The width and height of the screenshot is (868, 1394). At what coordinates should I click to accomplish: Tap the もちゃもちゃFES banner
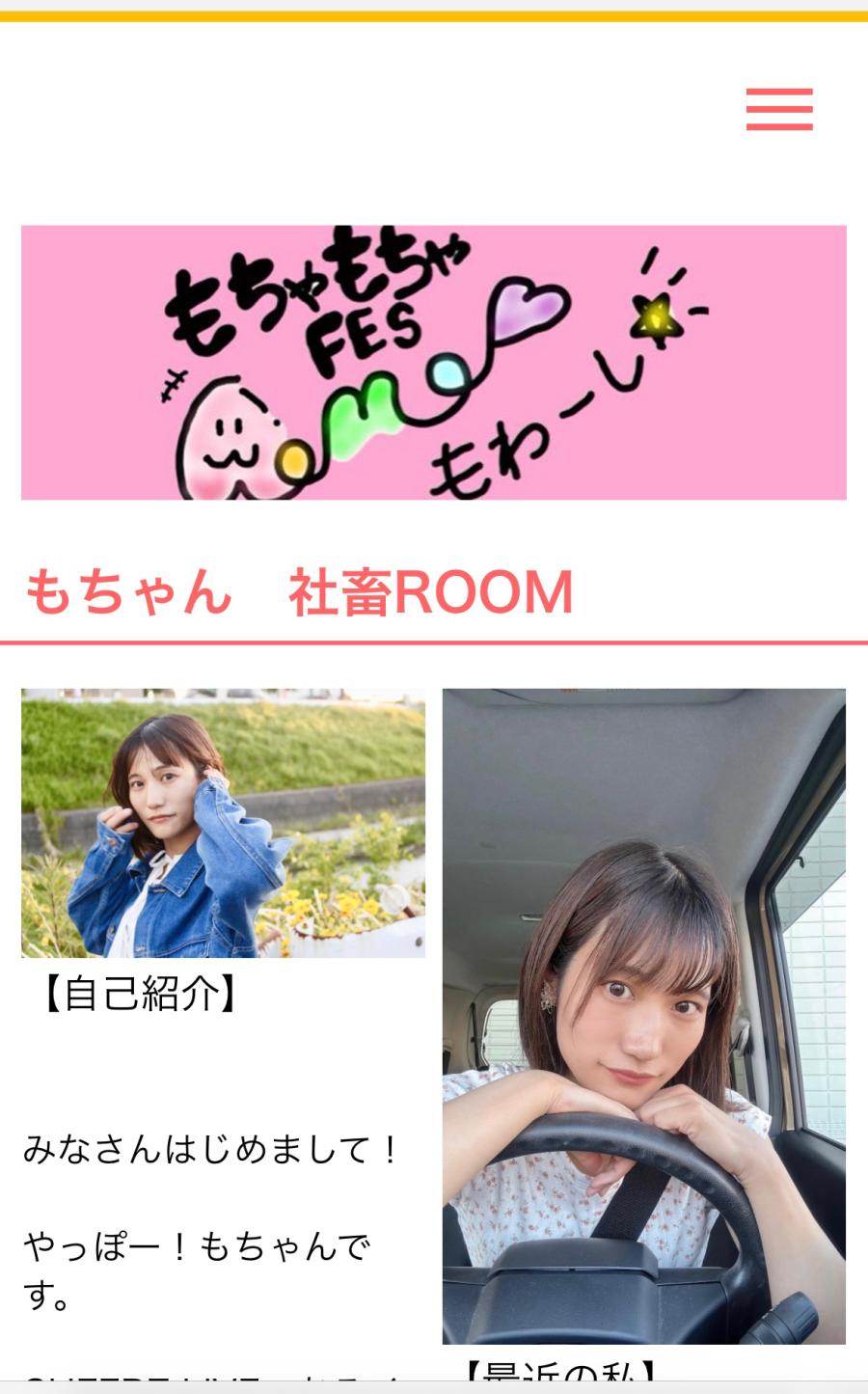pos(433,362)
